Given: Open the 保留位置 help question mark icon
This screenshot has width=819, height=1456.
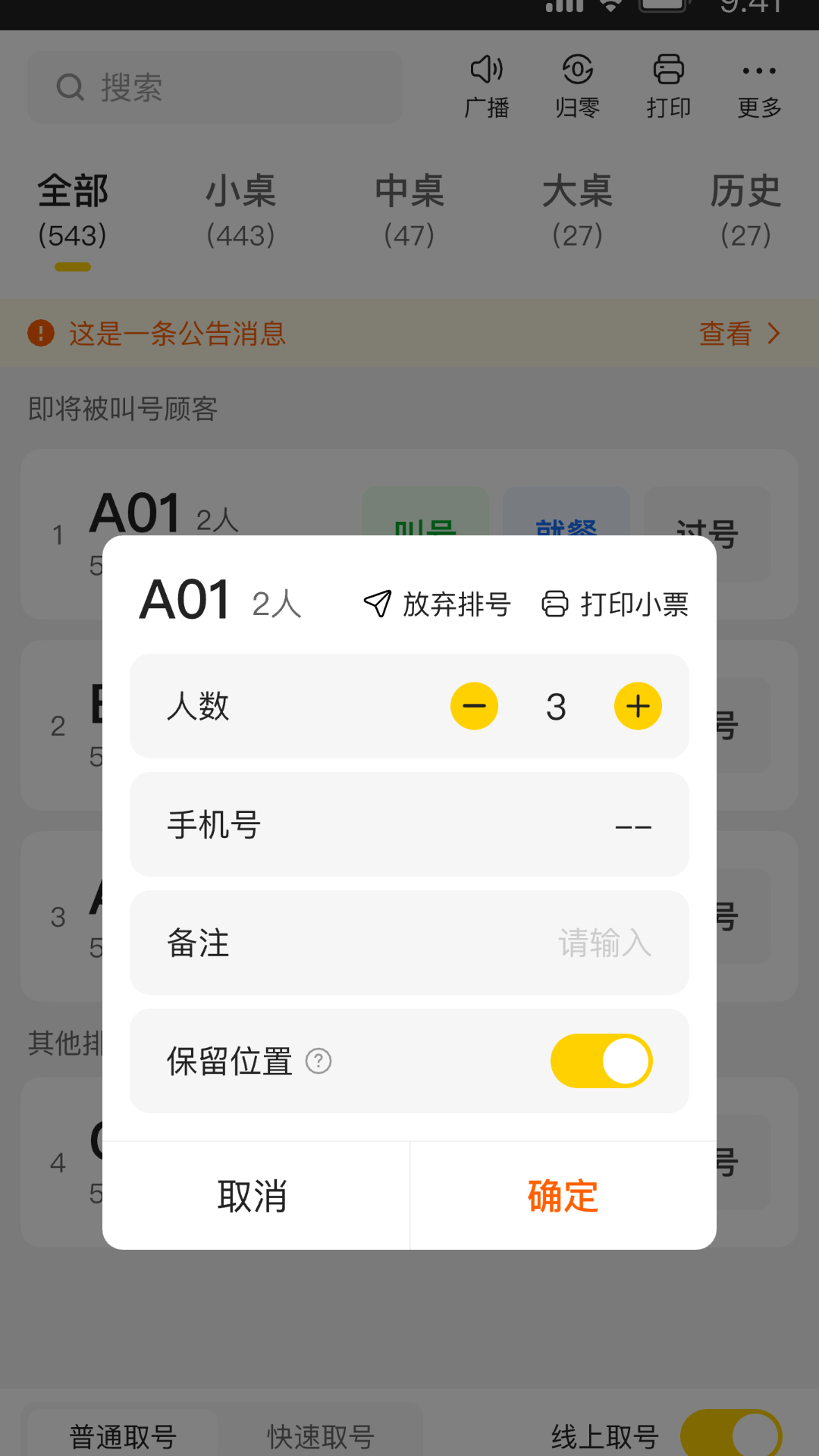Looking at the screenshot, I should click(320, 1062).
